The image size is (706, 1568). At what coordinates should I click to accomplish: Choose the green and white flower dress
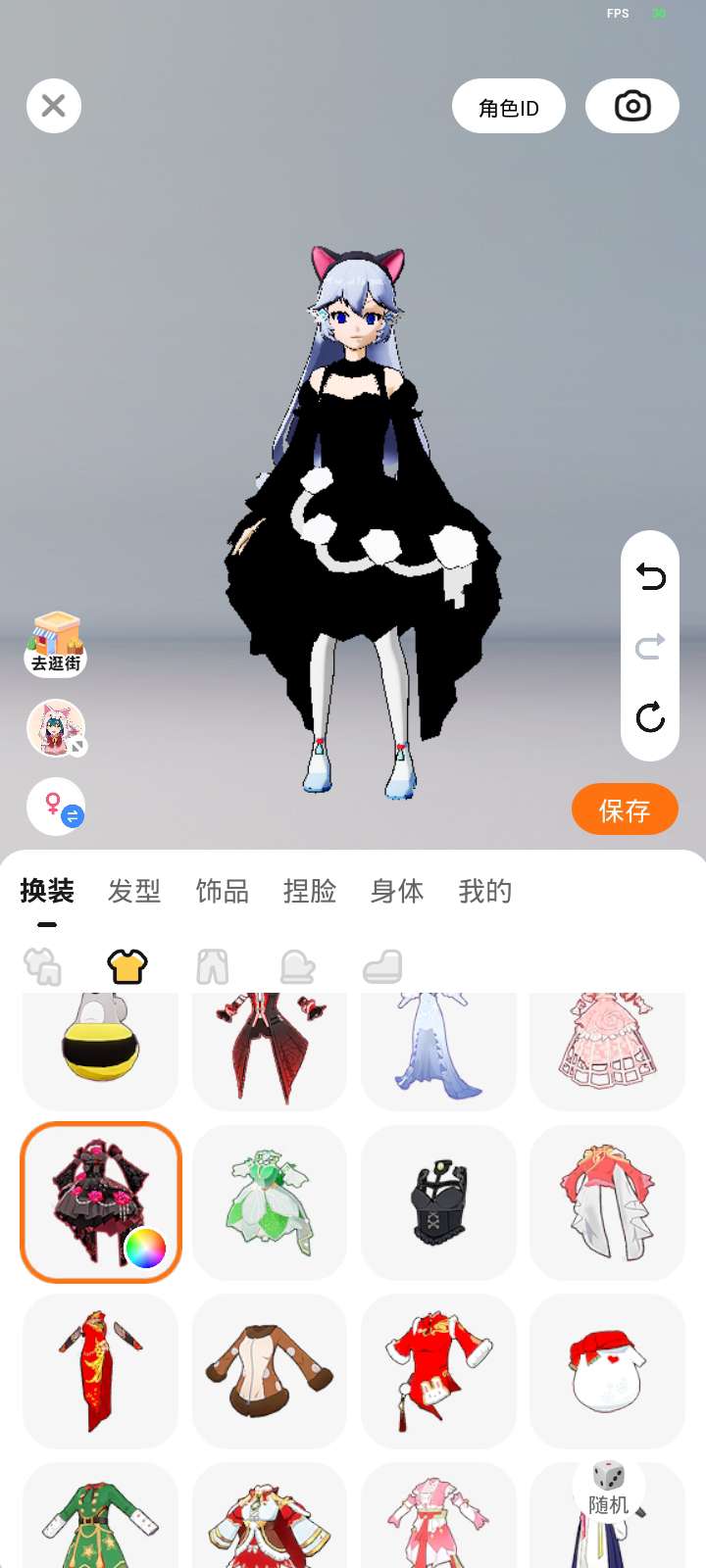tap(270, 1202)
